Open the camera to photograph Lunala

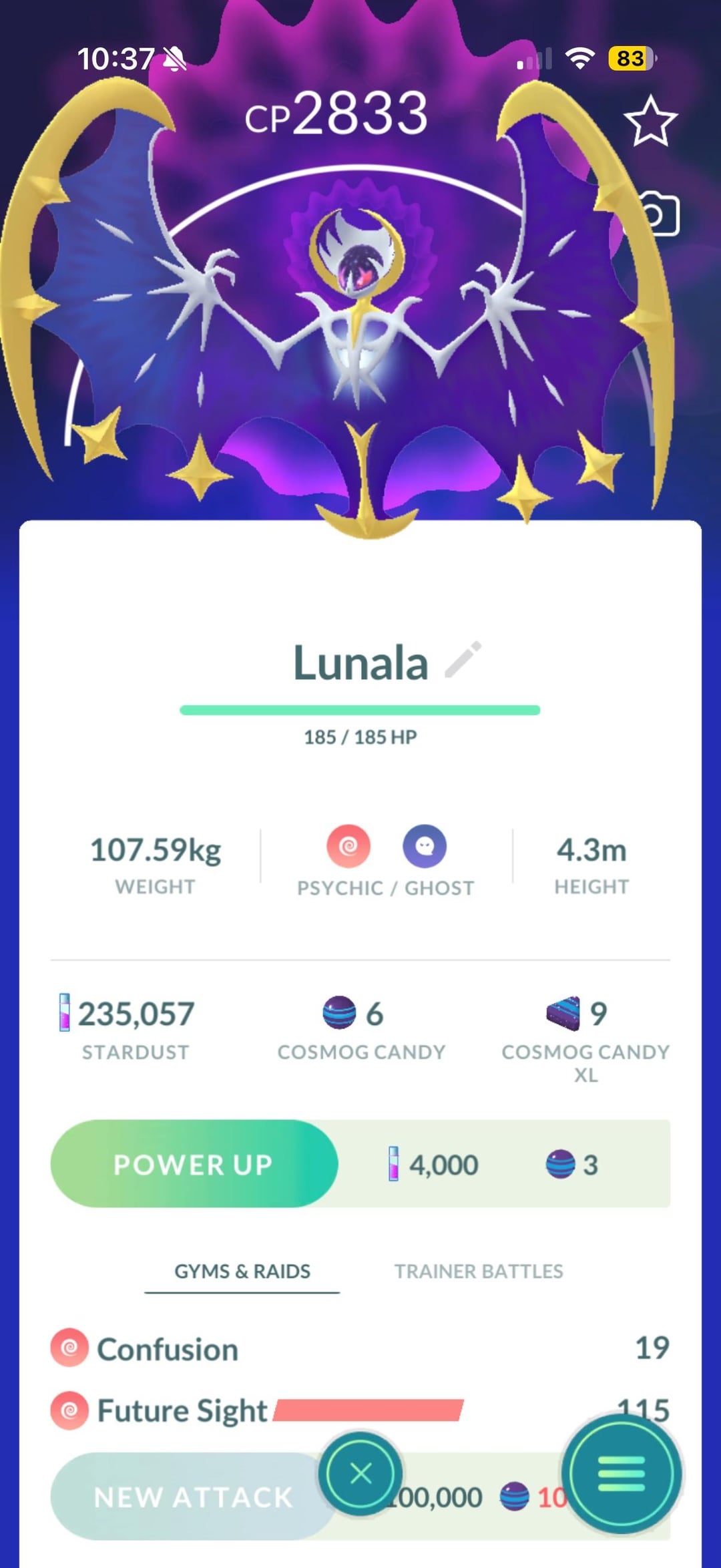click(x=657, y=215)
